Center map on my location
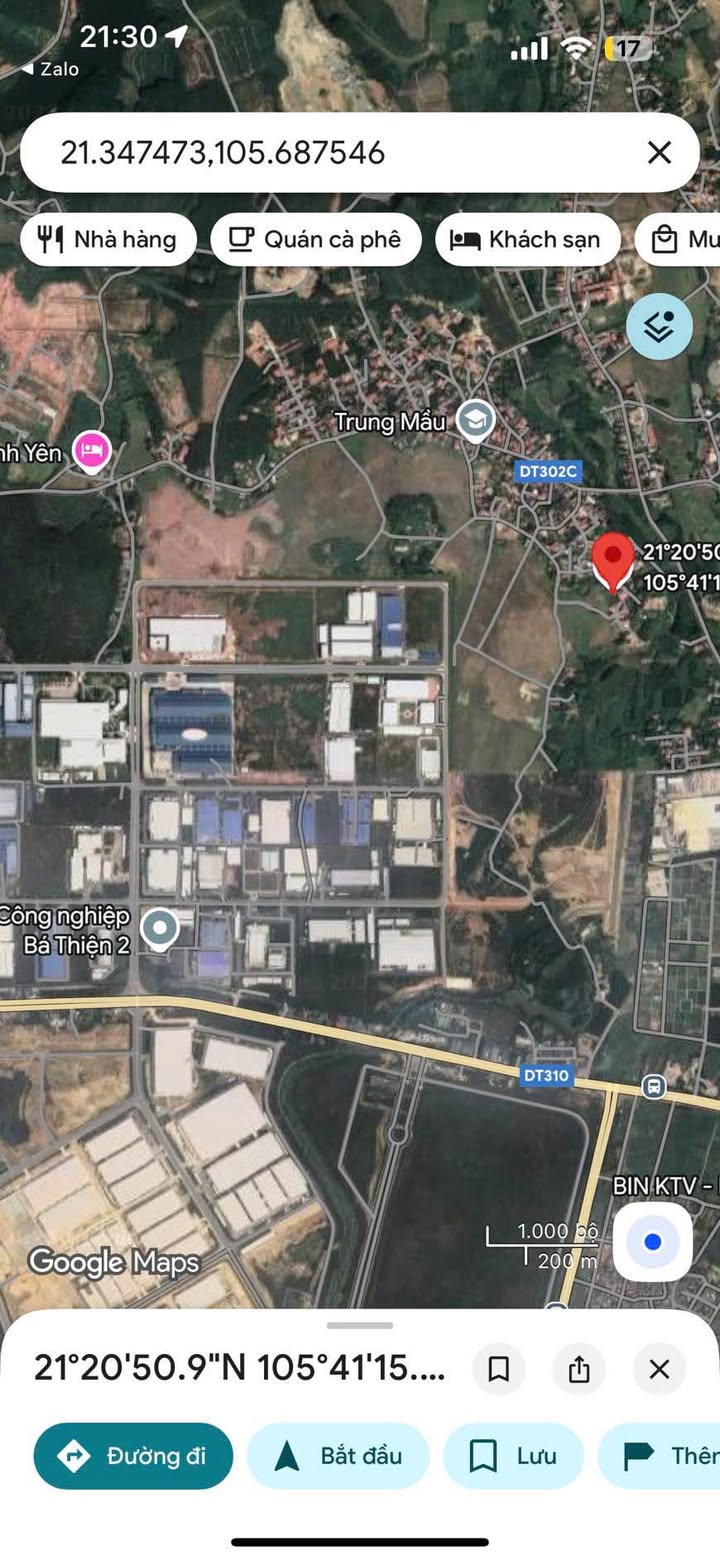Screen dimensions: 720x1560 (652, 1242)
